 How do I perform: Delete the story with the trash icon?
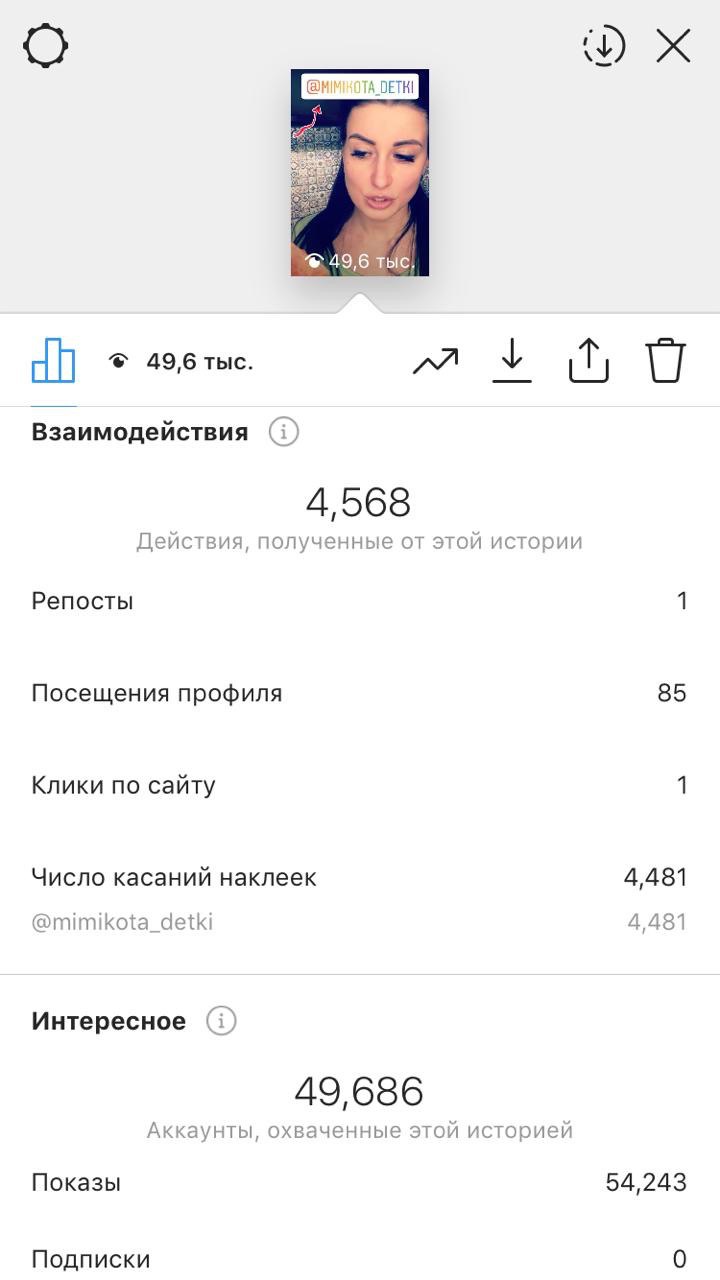(x=665, y=361)
